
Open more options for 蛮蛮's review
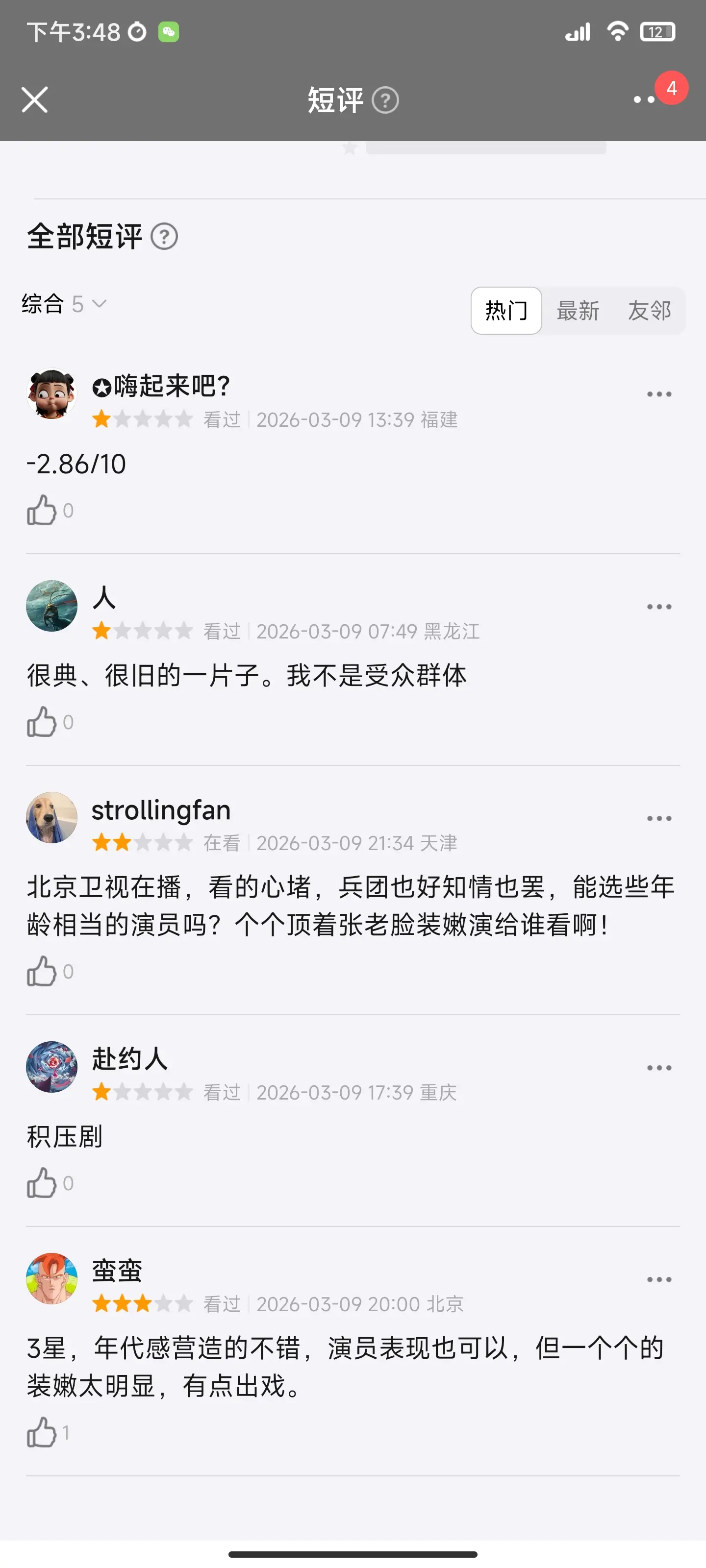(659, 1279)
